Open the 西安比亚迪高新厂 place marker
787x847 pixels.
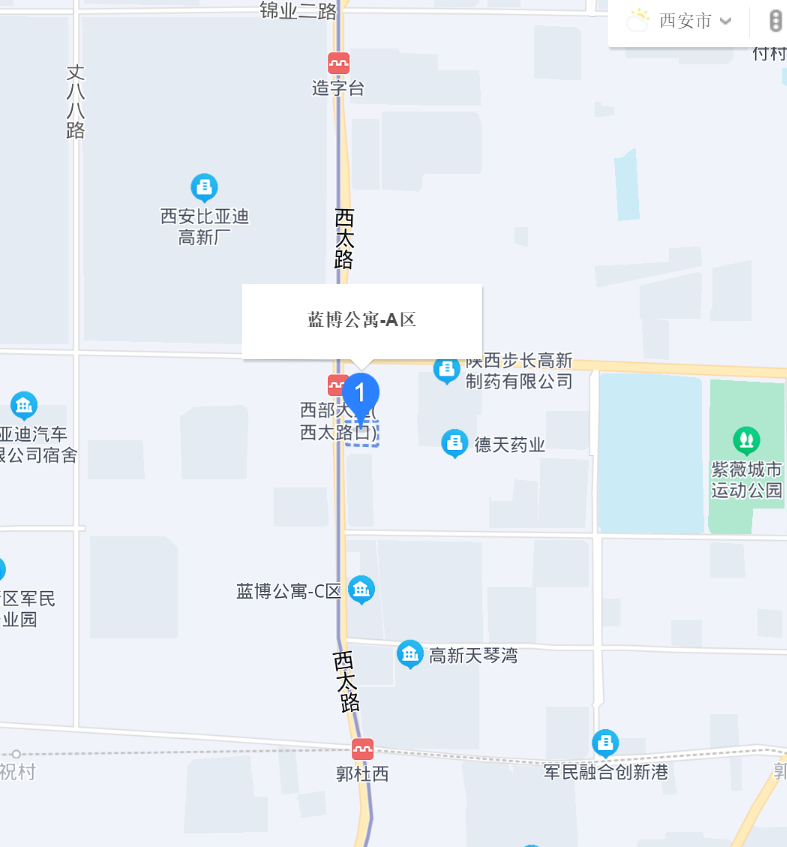click(204, 186)
